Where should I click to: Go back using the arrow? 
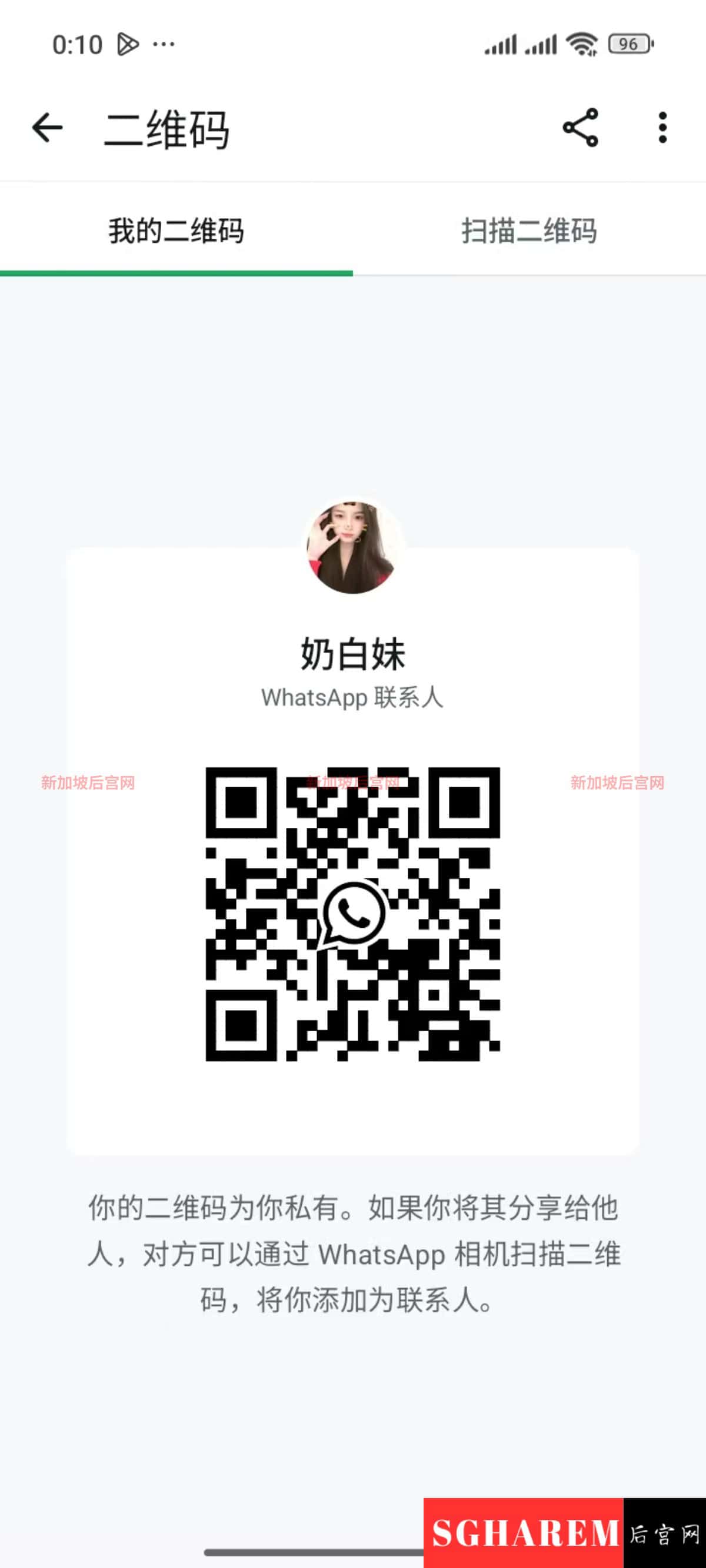tap(48, 128)
